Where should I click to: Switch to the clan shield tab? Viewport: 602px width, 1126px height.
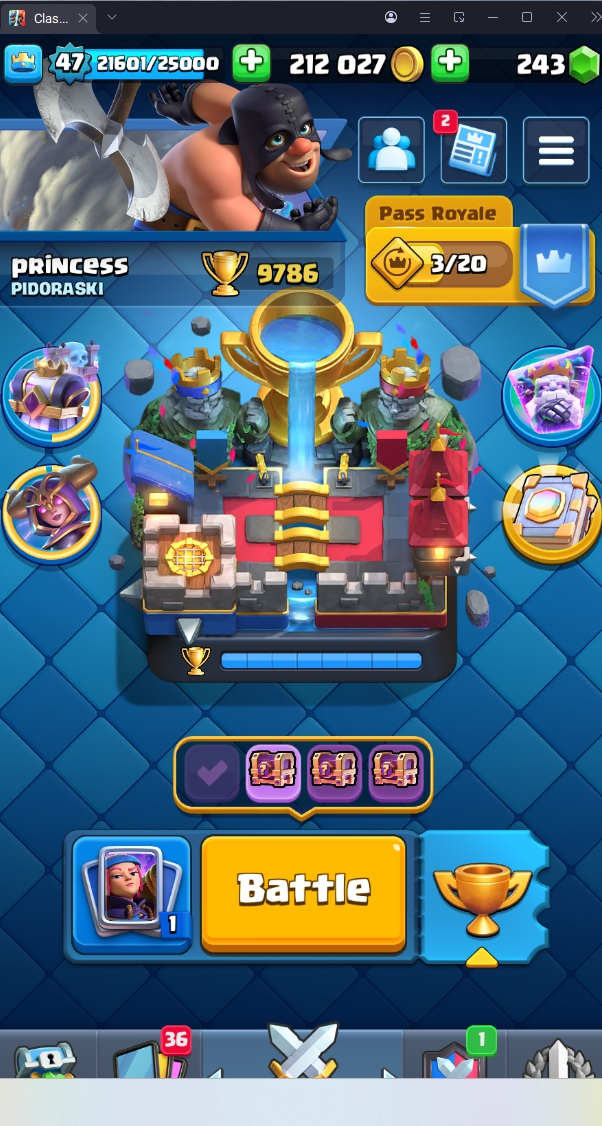[x=454, y=1058]
